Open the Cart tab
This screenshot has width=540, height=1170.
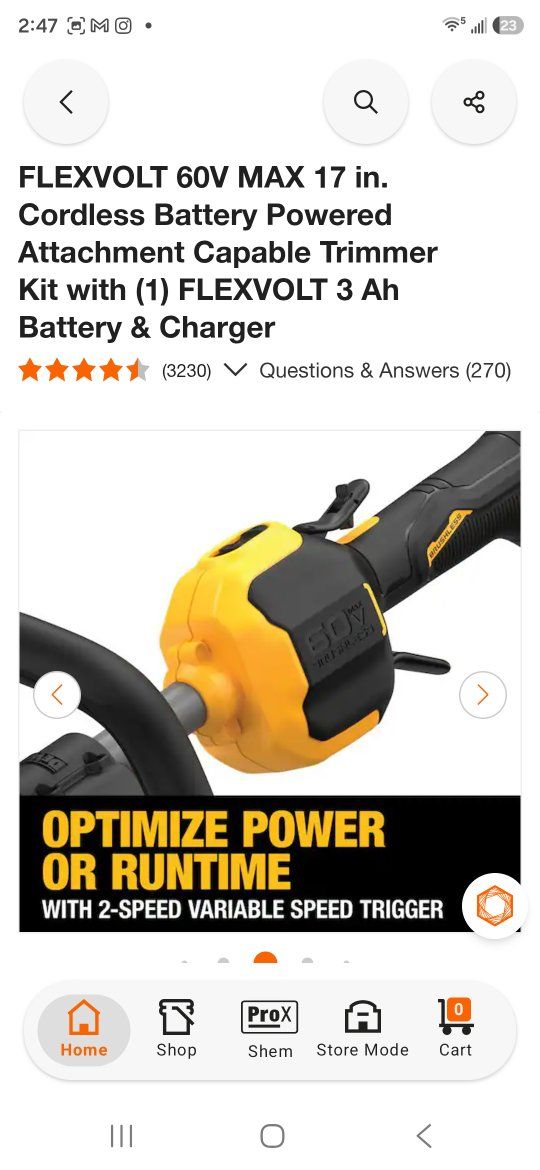pyautogui.click(x=455, y=1029)
